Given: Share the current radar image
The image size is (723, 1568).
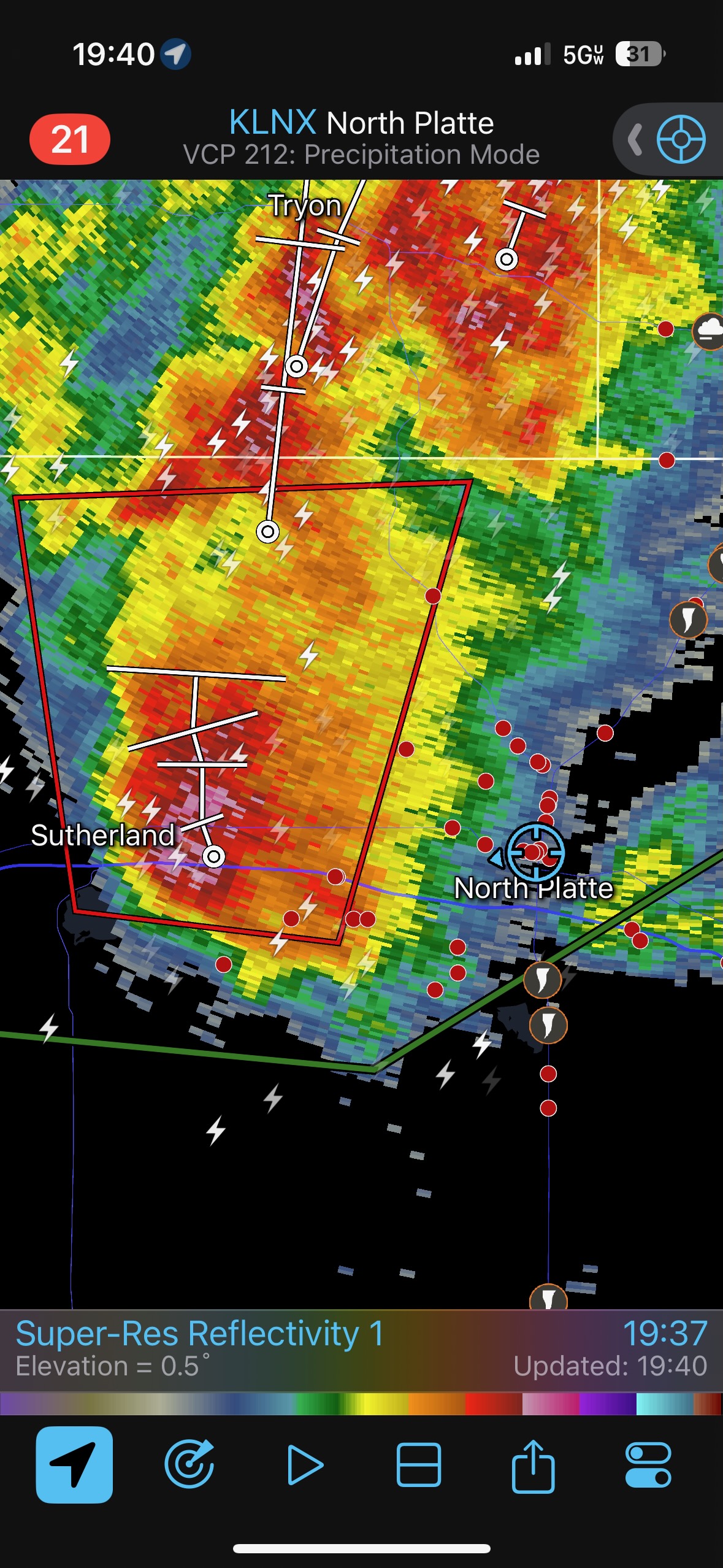Looking at the screenshot, I should (x=533, y=1464).
